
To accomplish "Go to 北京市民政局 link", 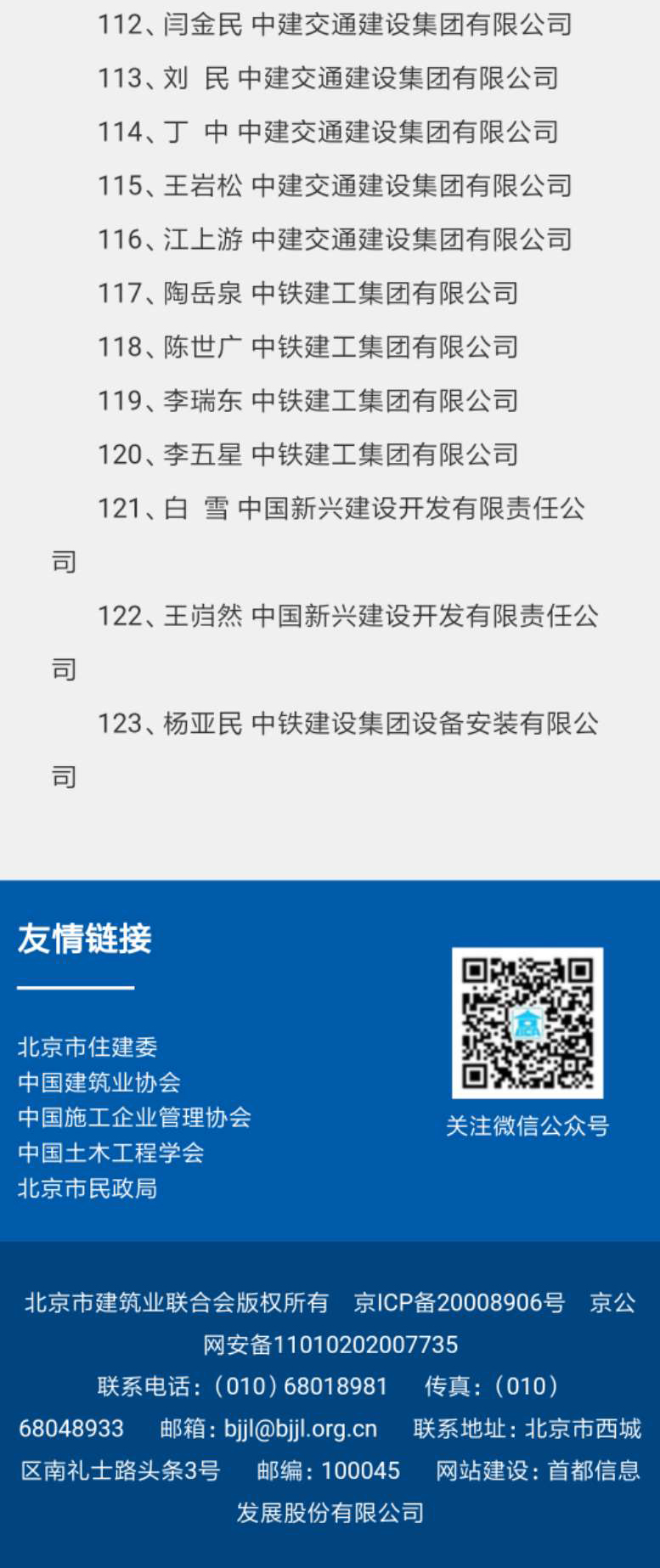I will (87, 1188).
